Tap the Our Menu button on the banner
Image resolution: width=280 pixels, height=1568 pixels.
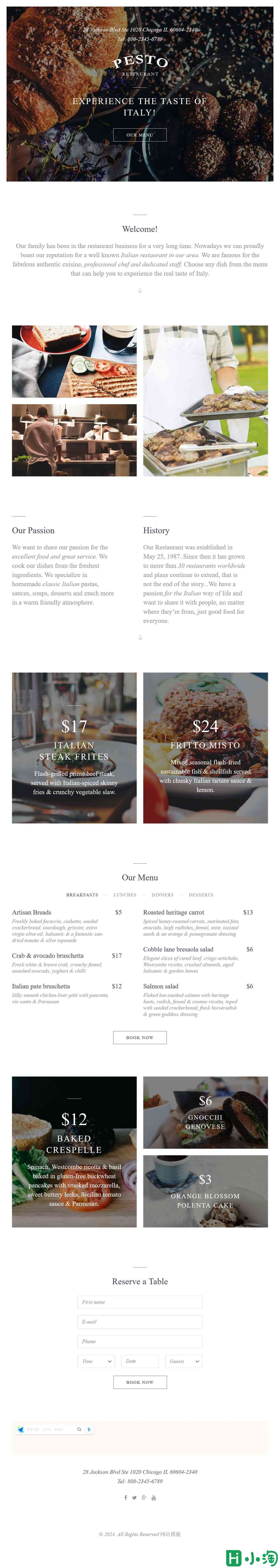[x=139, y=135]
